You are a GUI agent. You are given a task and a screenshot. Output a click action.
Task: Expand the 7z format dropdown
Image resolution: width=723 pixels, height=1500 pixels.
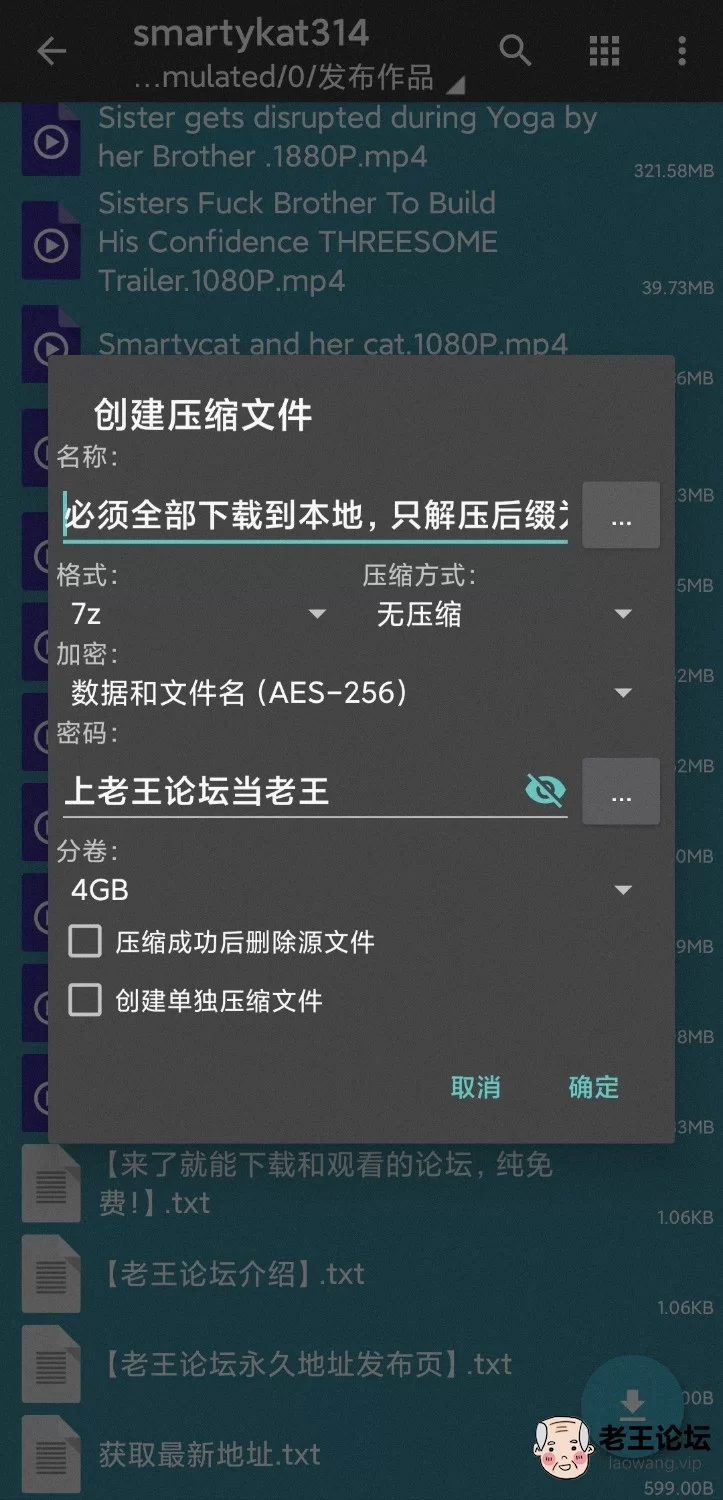coord(199,613)
